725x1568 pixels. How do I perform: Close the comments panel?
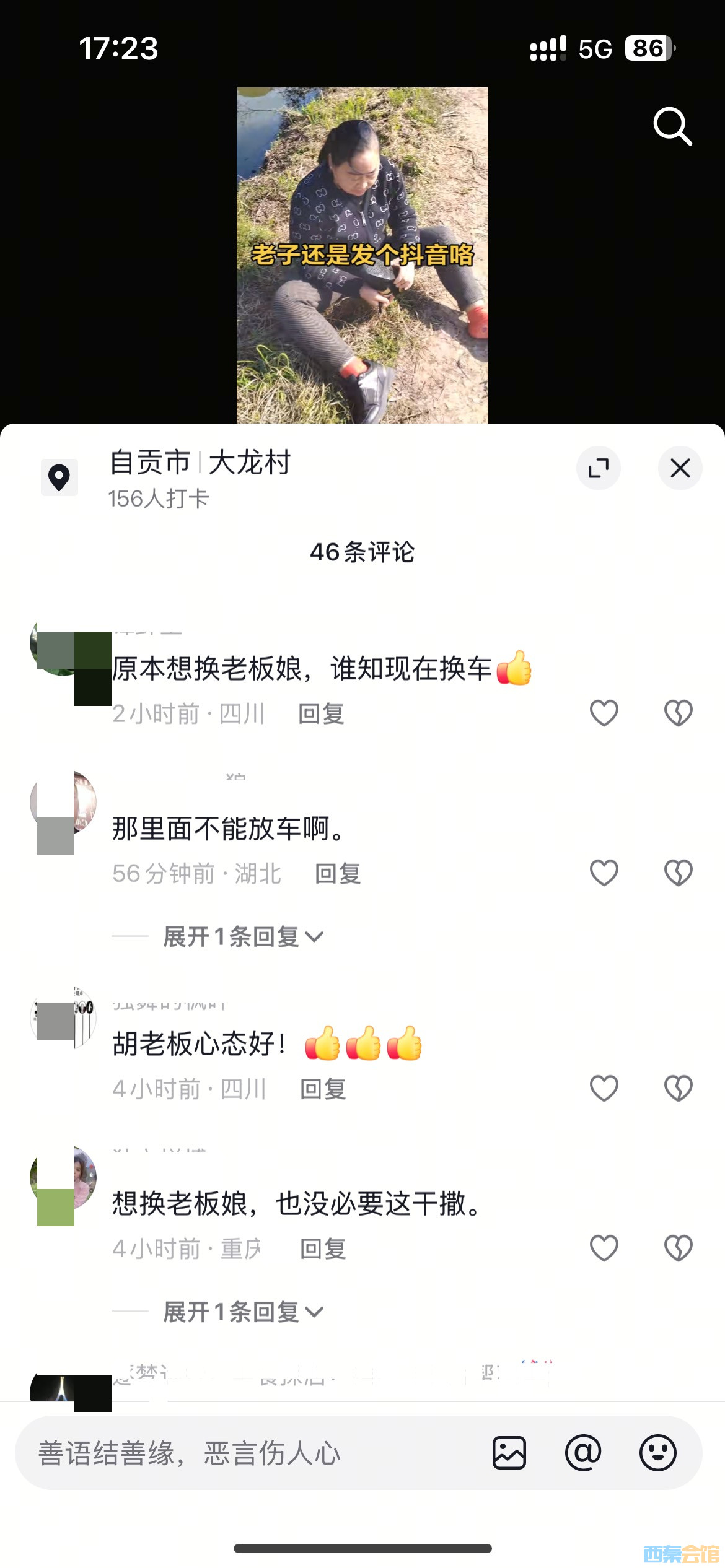[680, 468]
